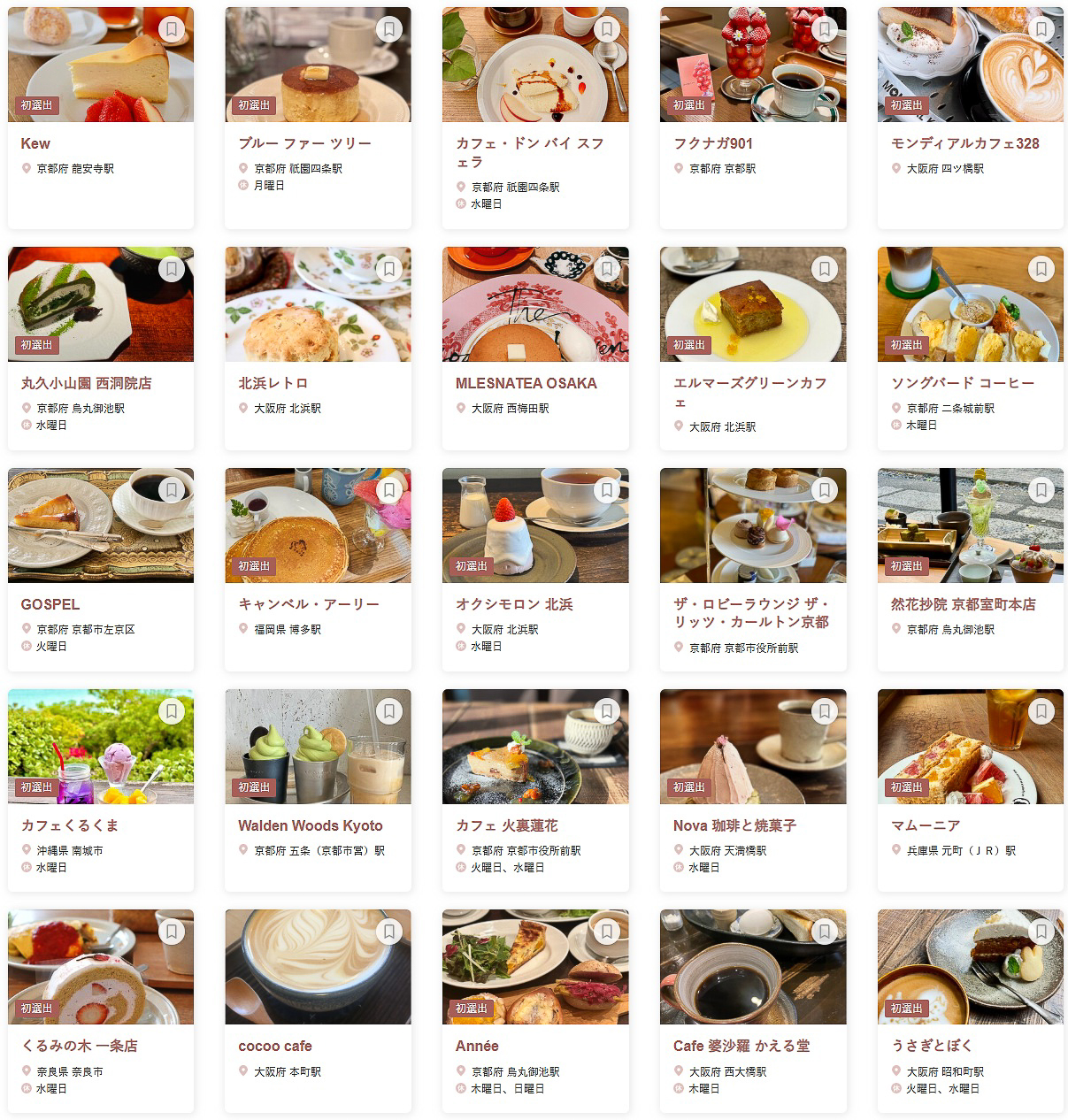Click the location pin on くるみの木 一条店

point(25,1071)
